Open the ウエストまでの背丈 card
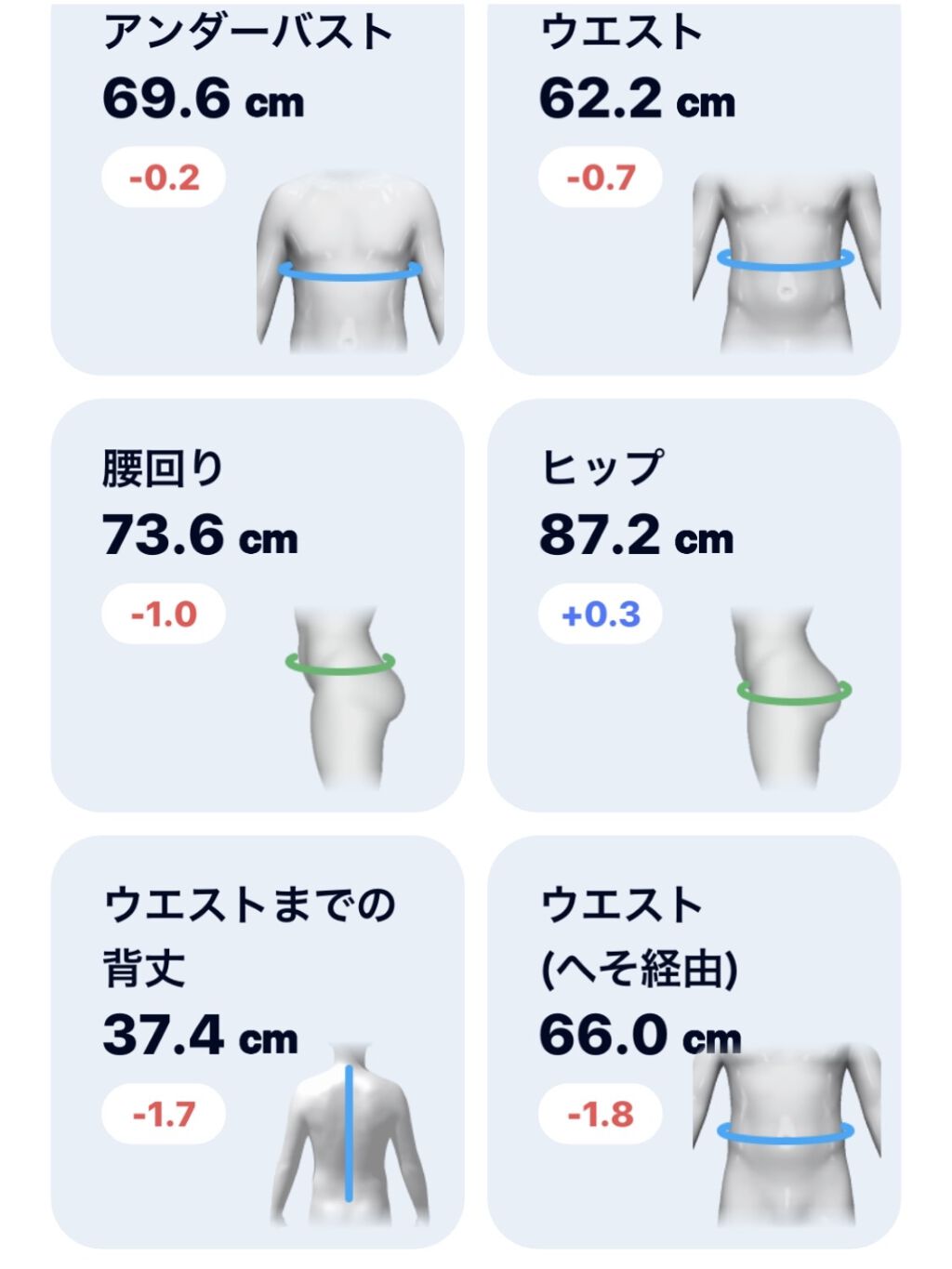The image size is (952, 1269). (257, 1041)
